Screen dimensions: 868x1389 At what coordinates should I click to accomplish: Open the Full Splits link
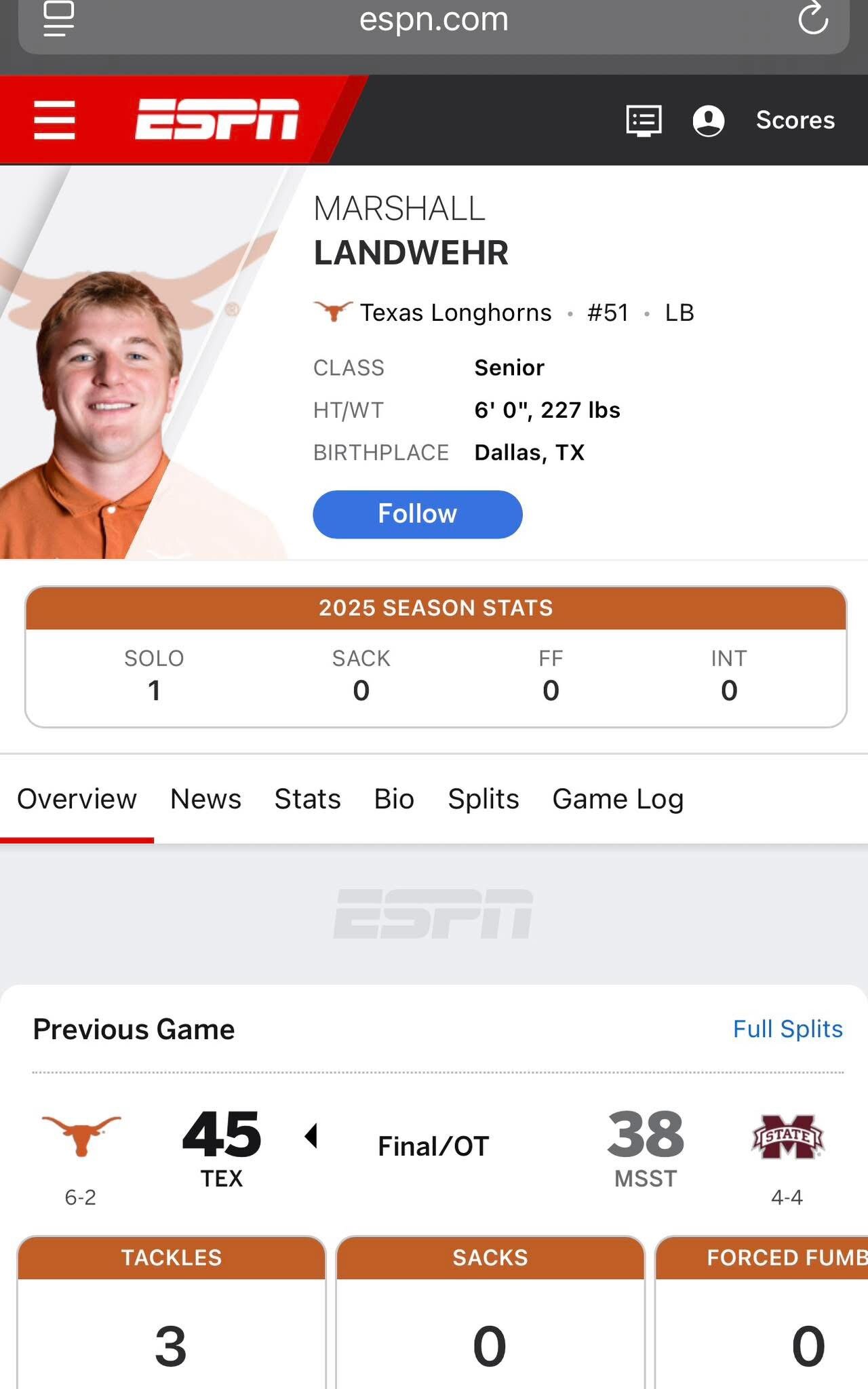[x=787, y=1029]
